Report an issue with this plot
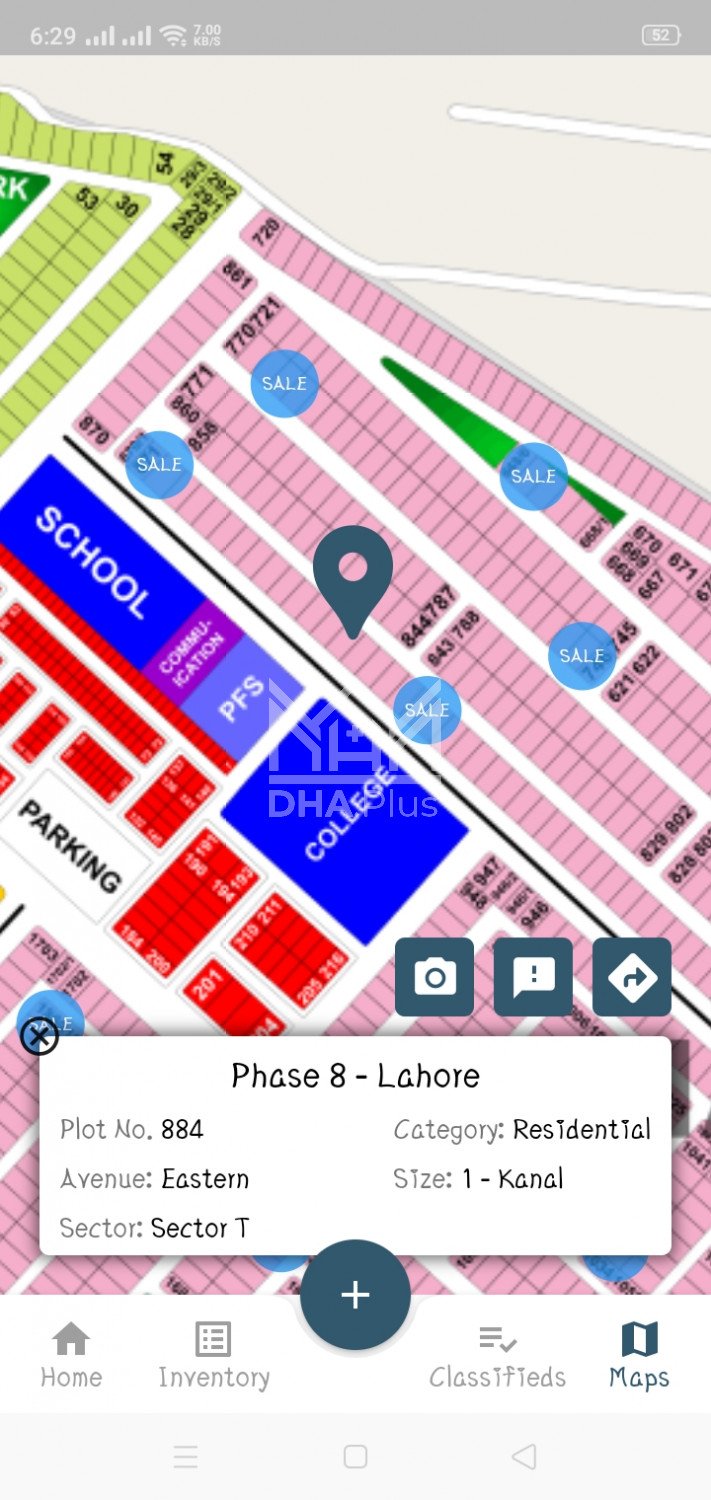Screen dimensions: 711x1500 (533, 977)
